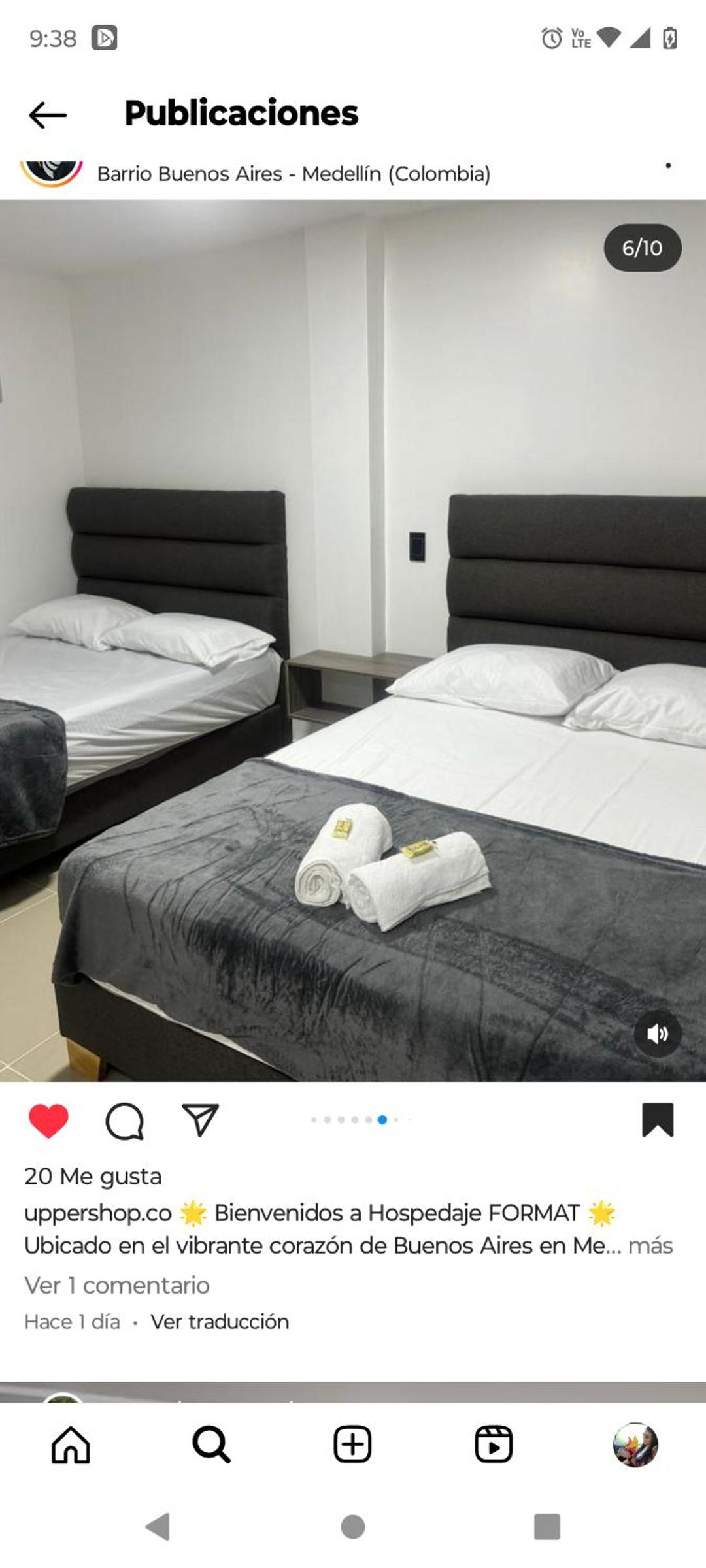This screenshot has width=706, height=1568.
Task: Open the comments bubble icon
Action: coord(124,1121)
